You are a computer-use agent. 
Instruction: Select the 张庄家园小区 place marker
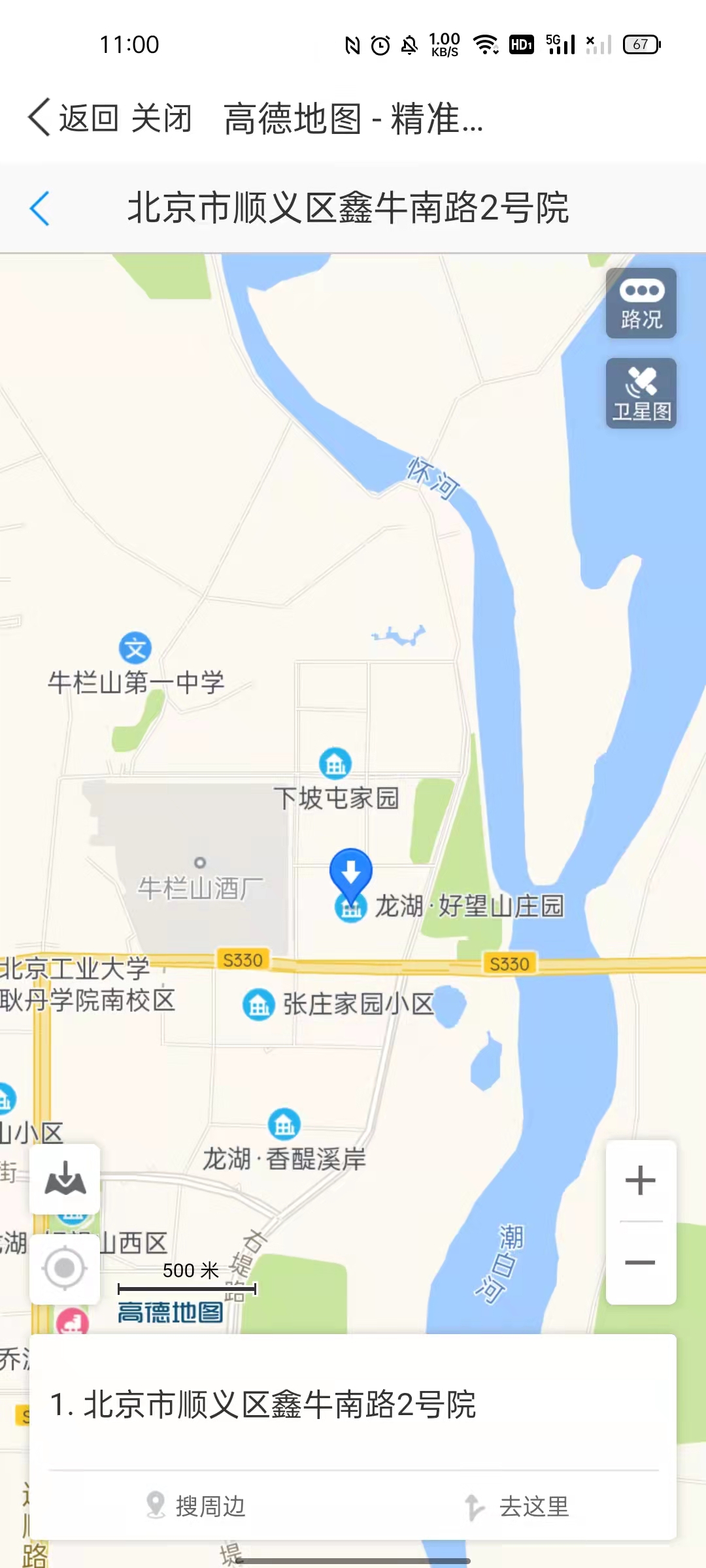click(x=259, y=1005)
